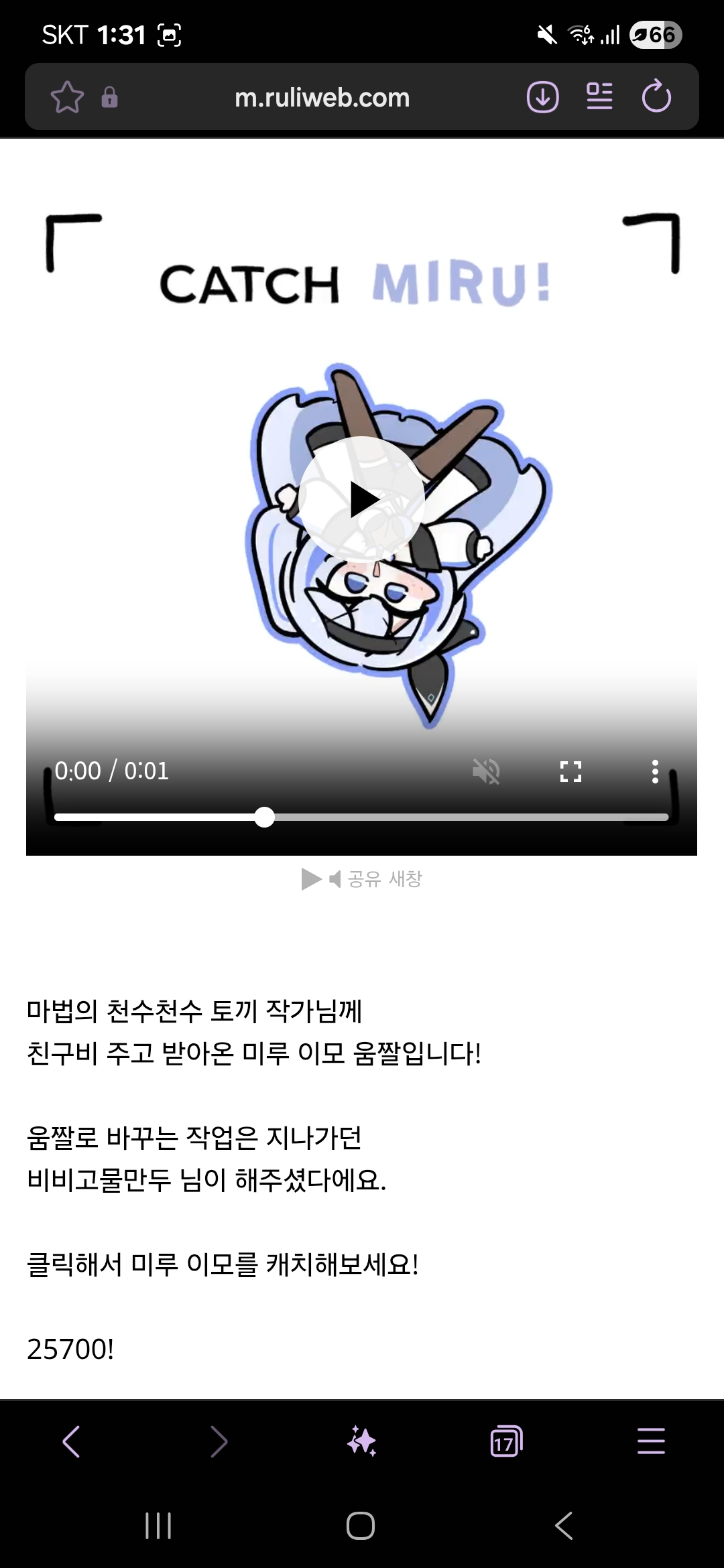
Task: Open the browser hamburger menu
Action: (x=650, y=1441)
